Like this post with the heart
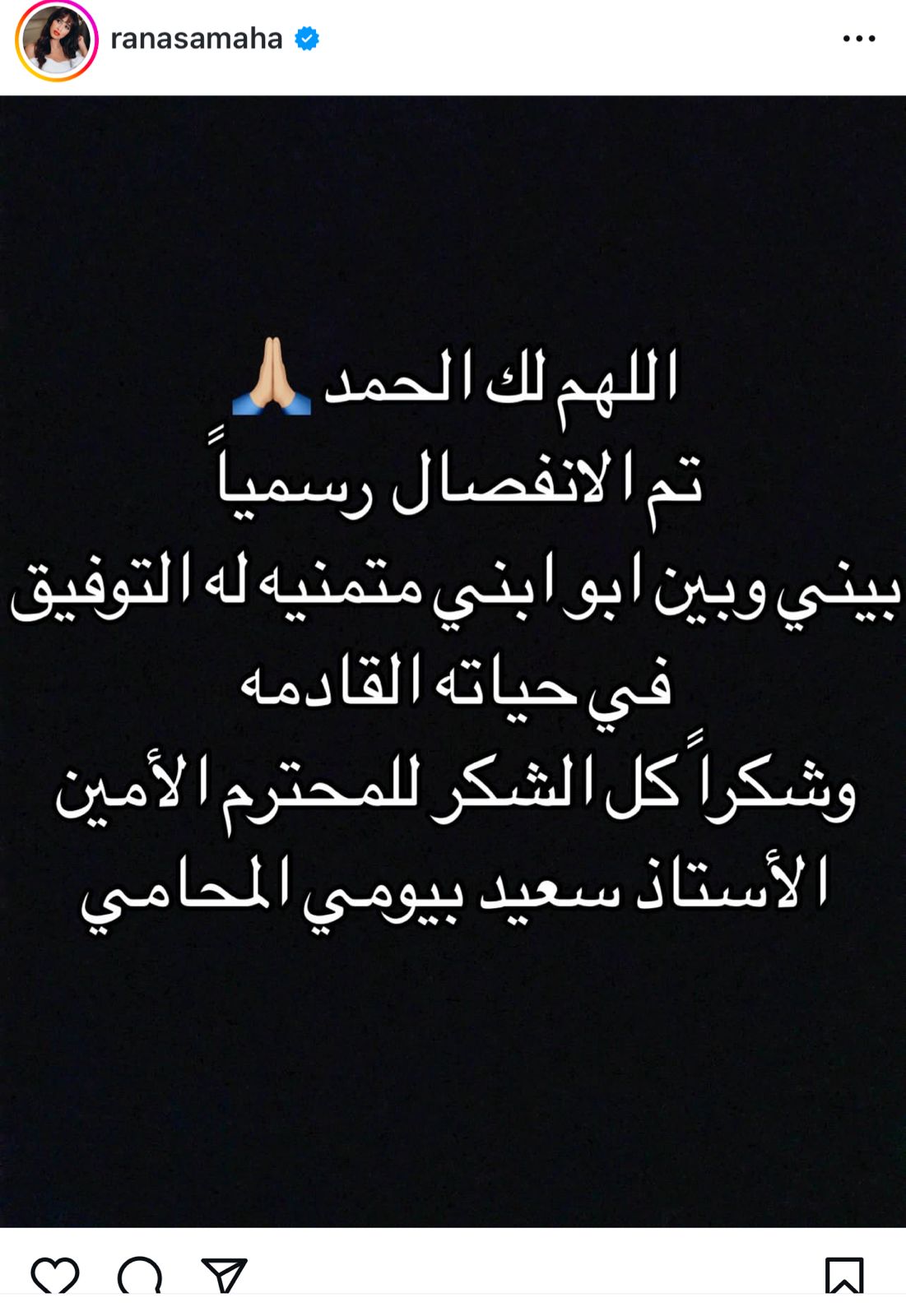 coord(55,1276)
